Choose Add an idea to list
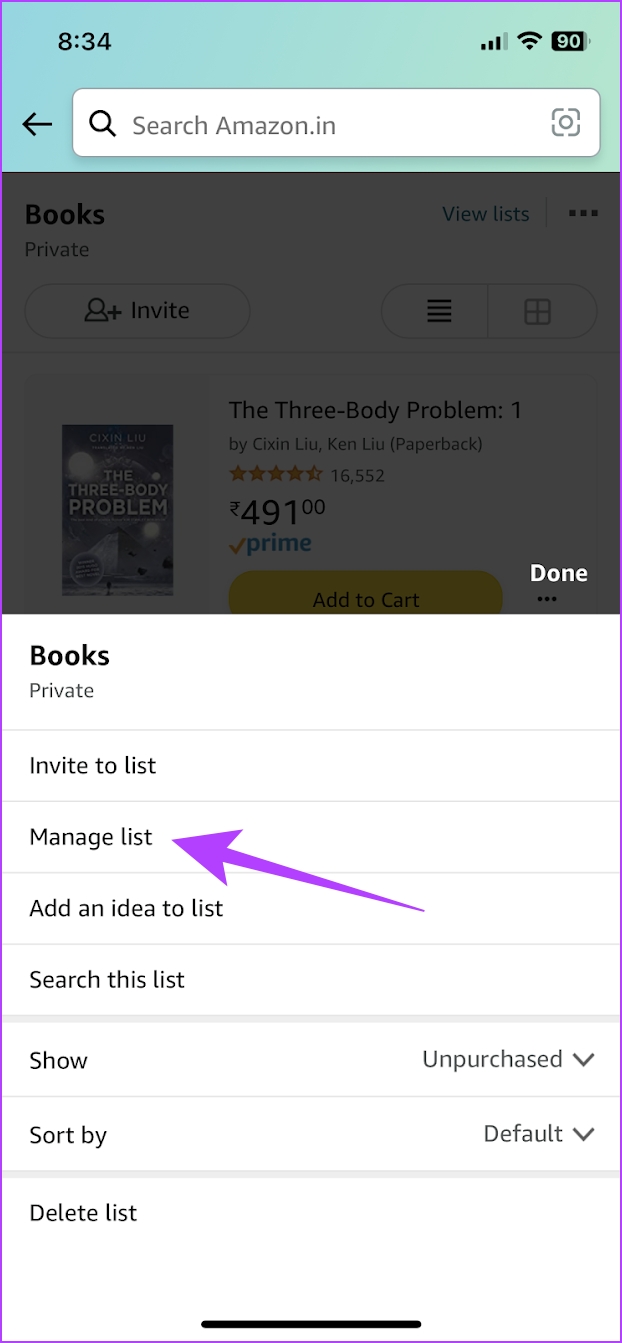This screenshot has height=1343, width=622. click(310, 909)
